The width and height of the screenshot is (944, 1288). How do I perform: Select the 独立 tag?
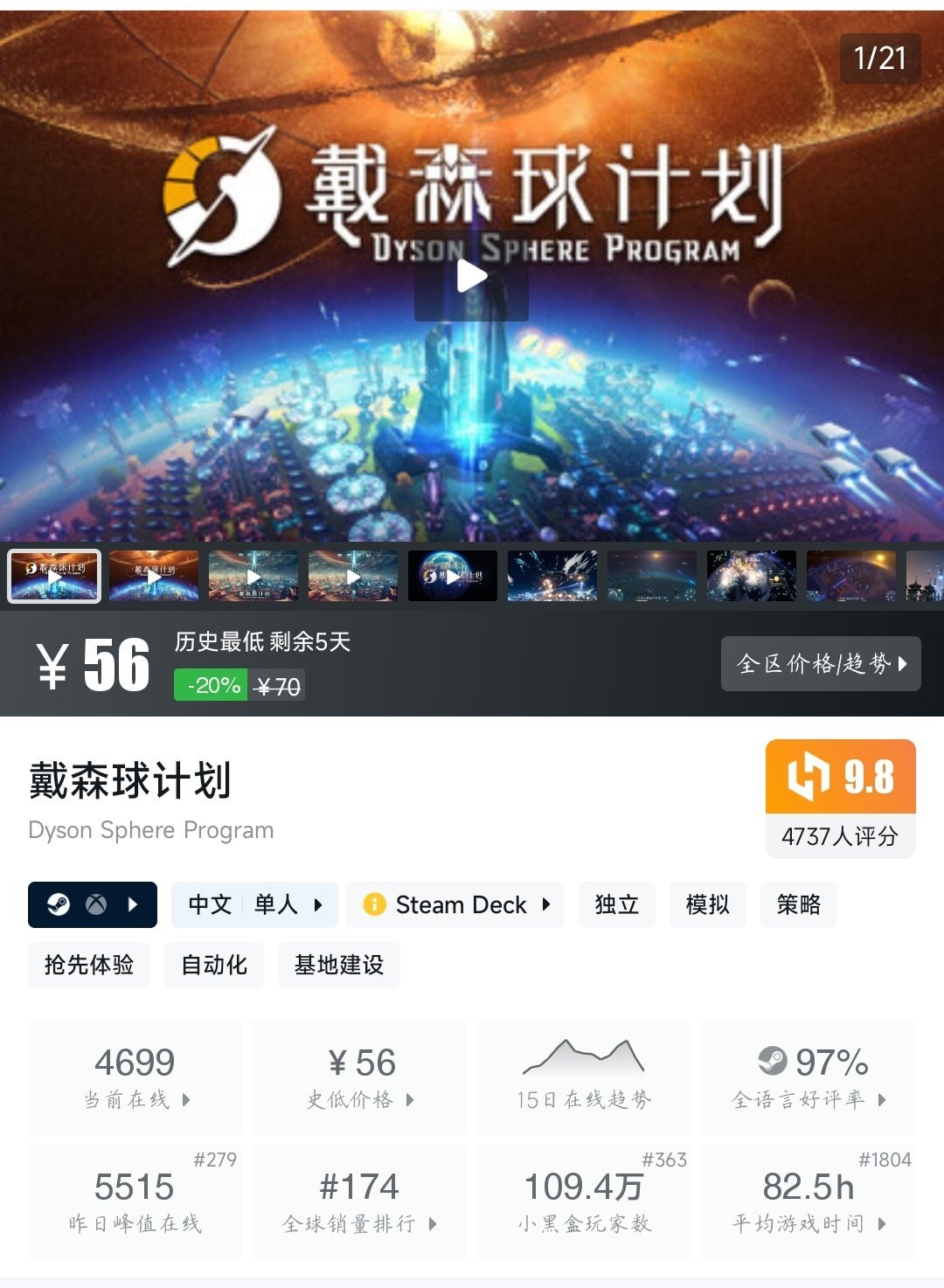[616, 904]
